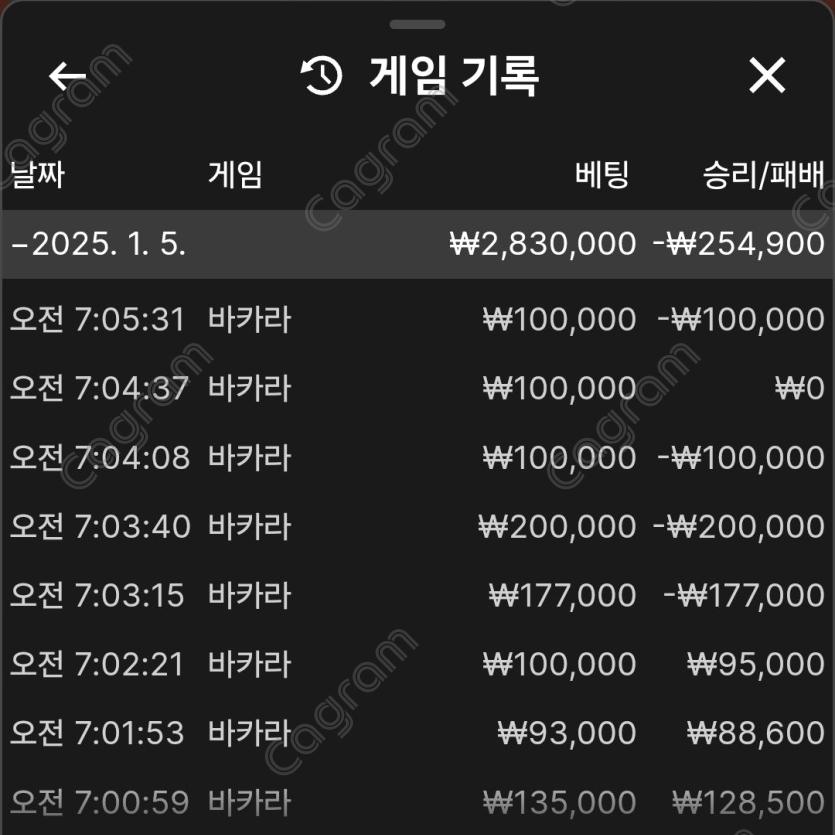Select the 오전 7:04:08 바카라 entry

click(417, 458)
